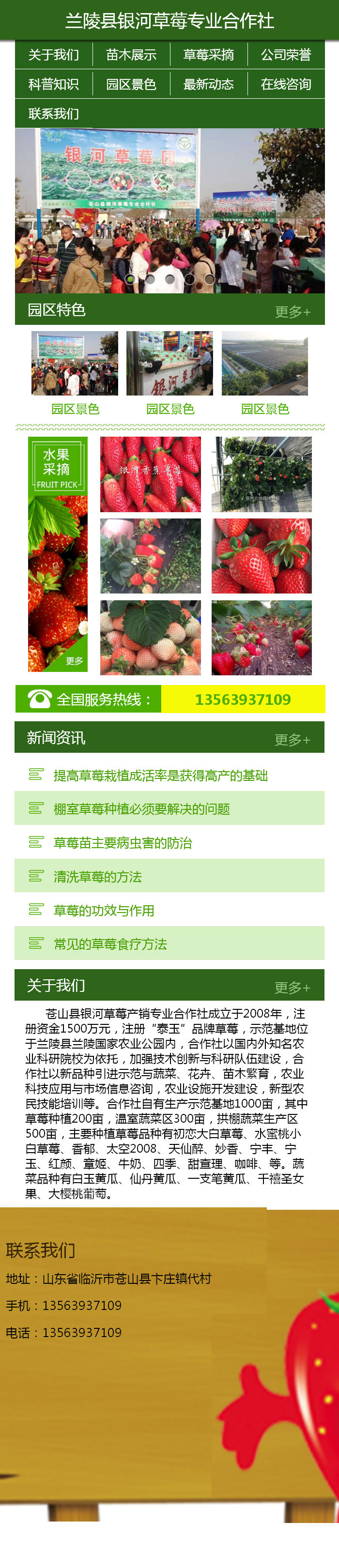The height and width of the screenshot is (1568, 339).
Task: Read 草莓的功效与作用 article
Action: coord(104,911)
